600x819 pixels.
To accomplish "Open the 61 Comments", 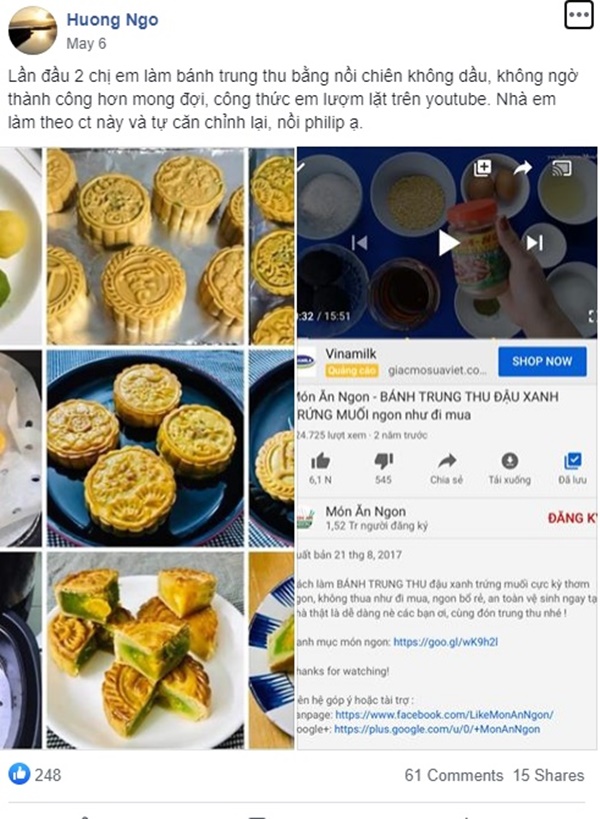I will 453,775.
